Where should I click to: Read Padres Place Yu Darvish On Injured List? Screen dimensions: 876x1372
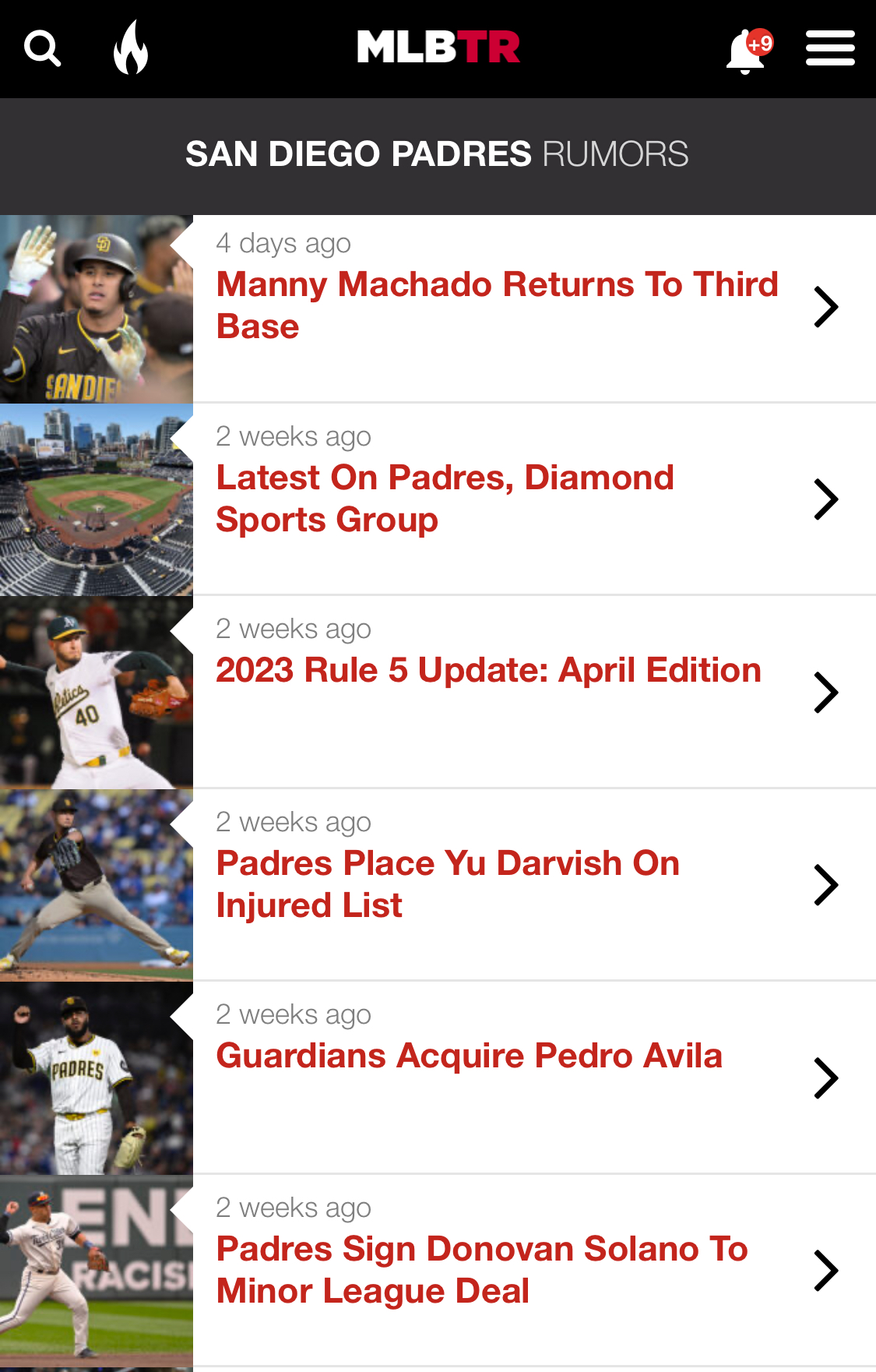pyautogui.click(x=448, y=884)
